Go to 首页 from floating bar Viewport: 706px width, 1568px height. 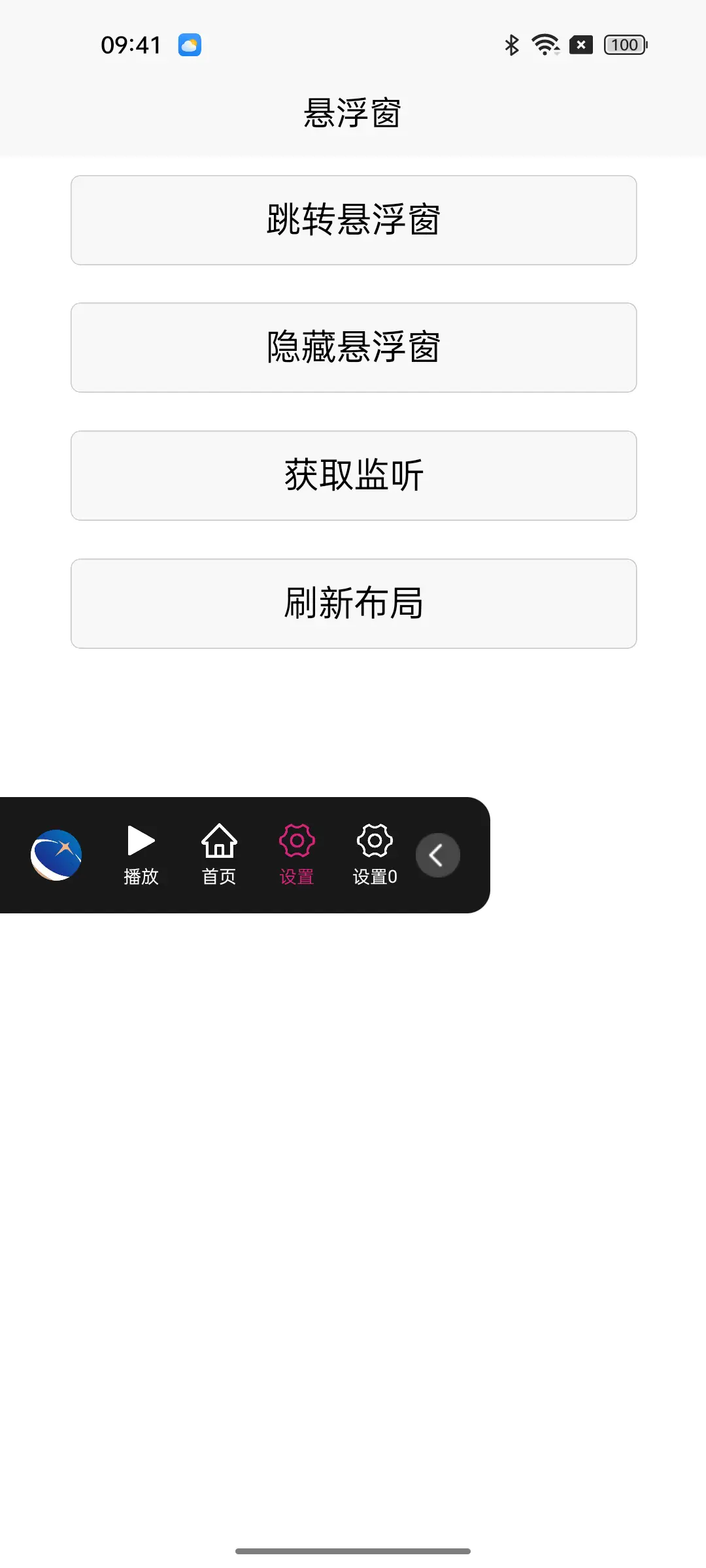click(x=219, y=855)
